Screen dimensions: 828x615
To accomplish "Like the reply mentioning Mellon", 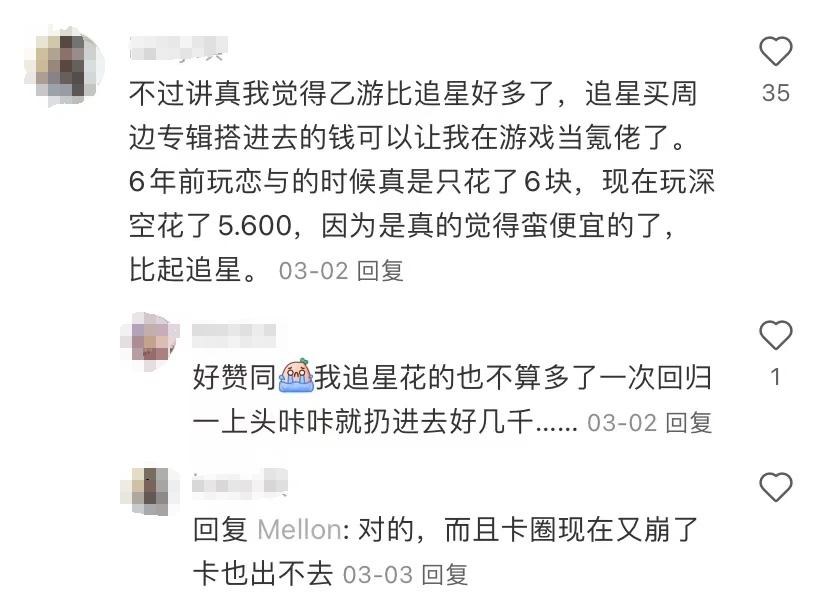I will coord(775,488).
